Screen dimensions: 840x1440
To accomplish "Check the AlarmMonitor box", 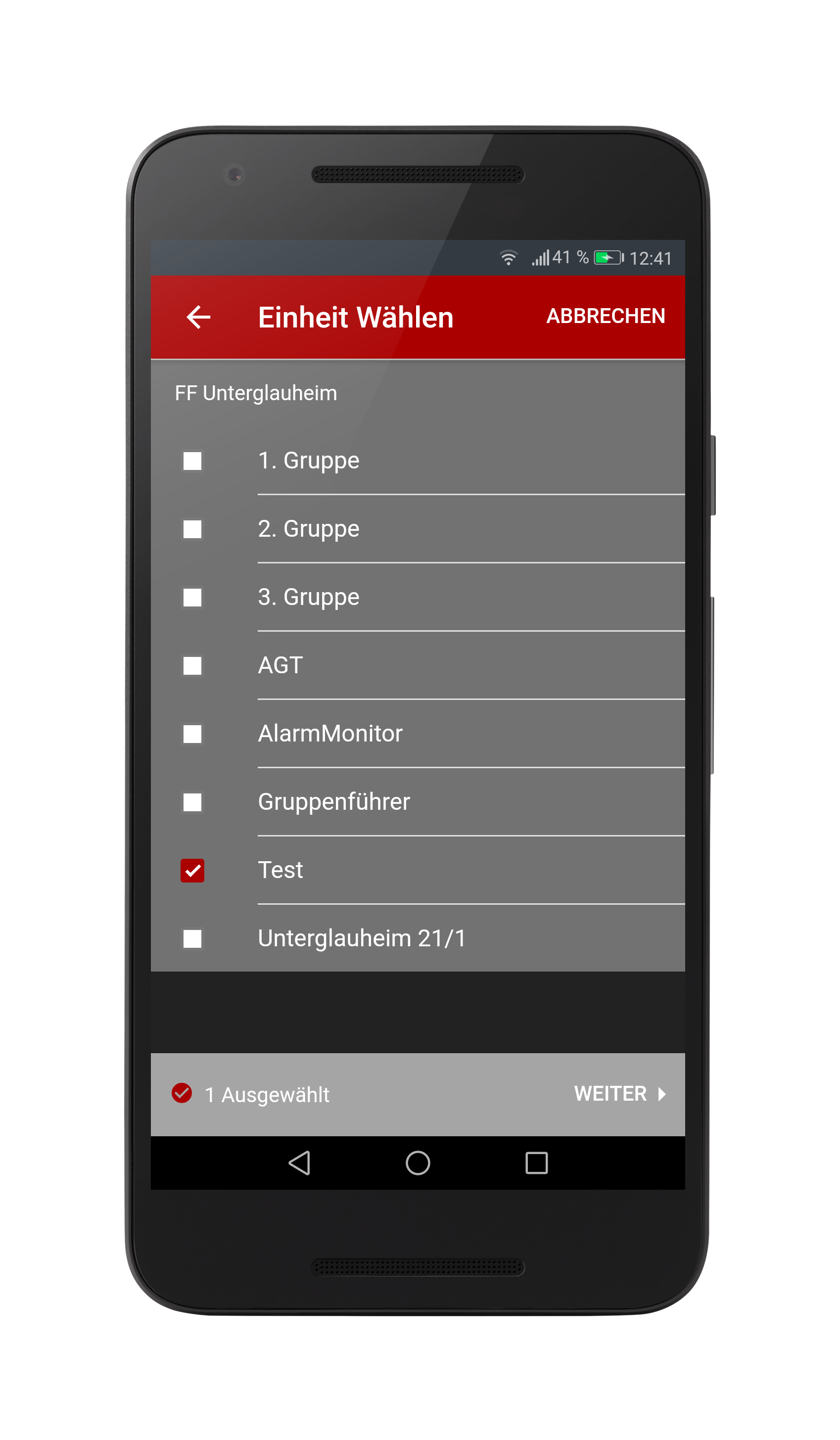I will [x=192, y=734].
